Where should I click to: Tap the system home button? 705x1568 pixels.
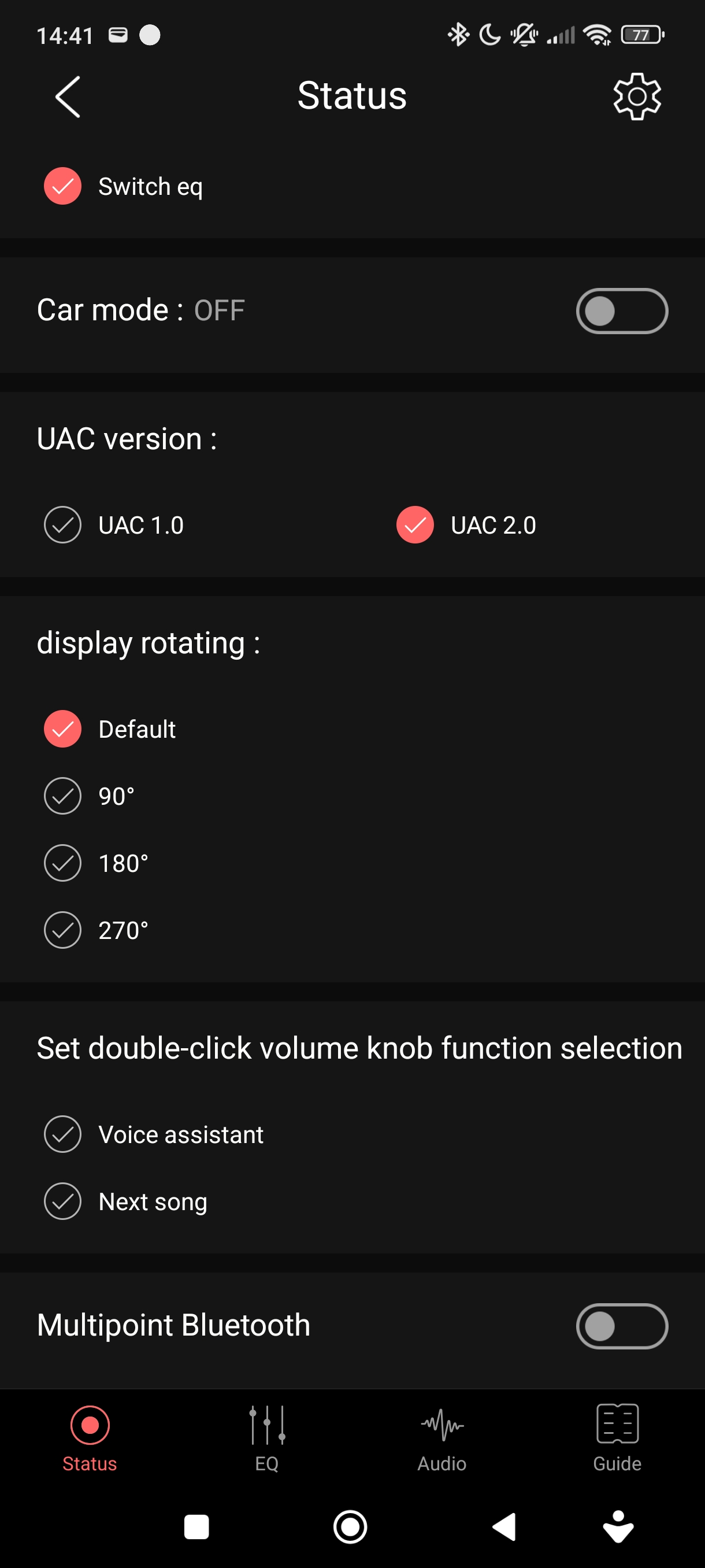[x=350, y=1526]
